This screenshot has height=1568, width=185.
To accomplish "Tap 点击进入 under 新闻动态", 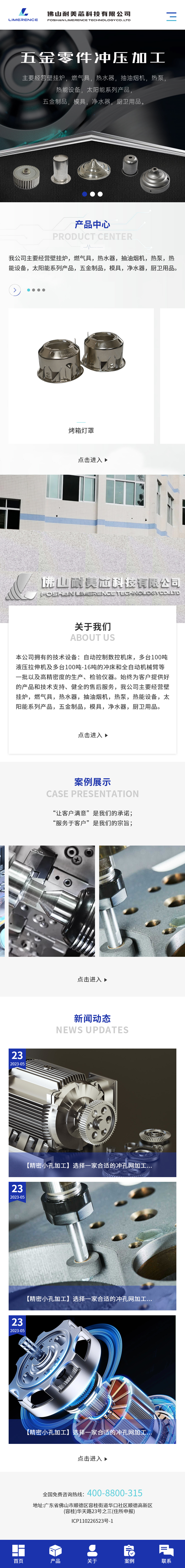I will (92, 1458).
